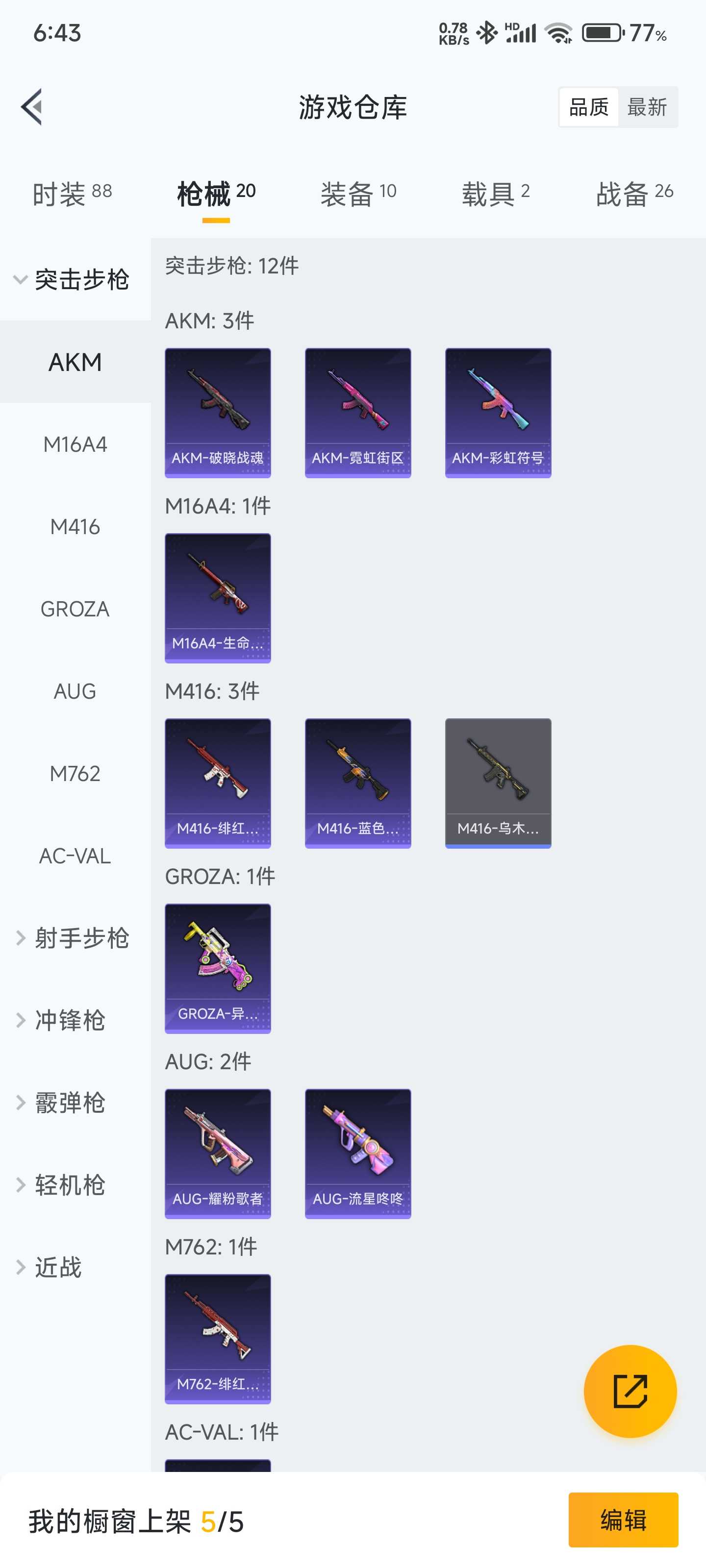Select M416 in the side list
706x1568 pixels.
[x=75, y=527]
